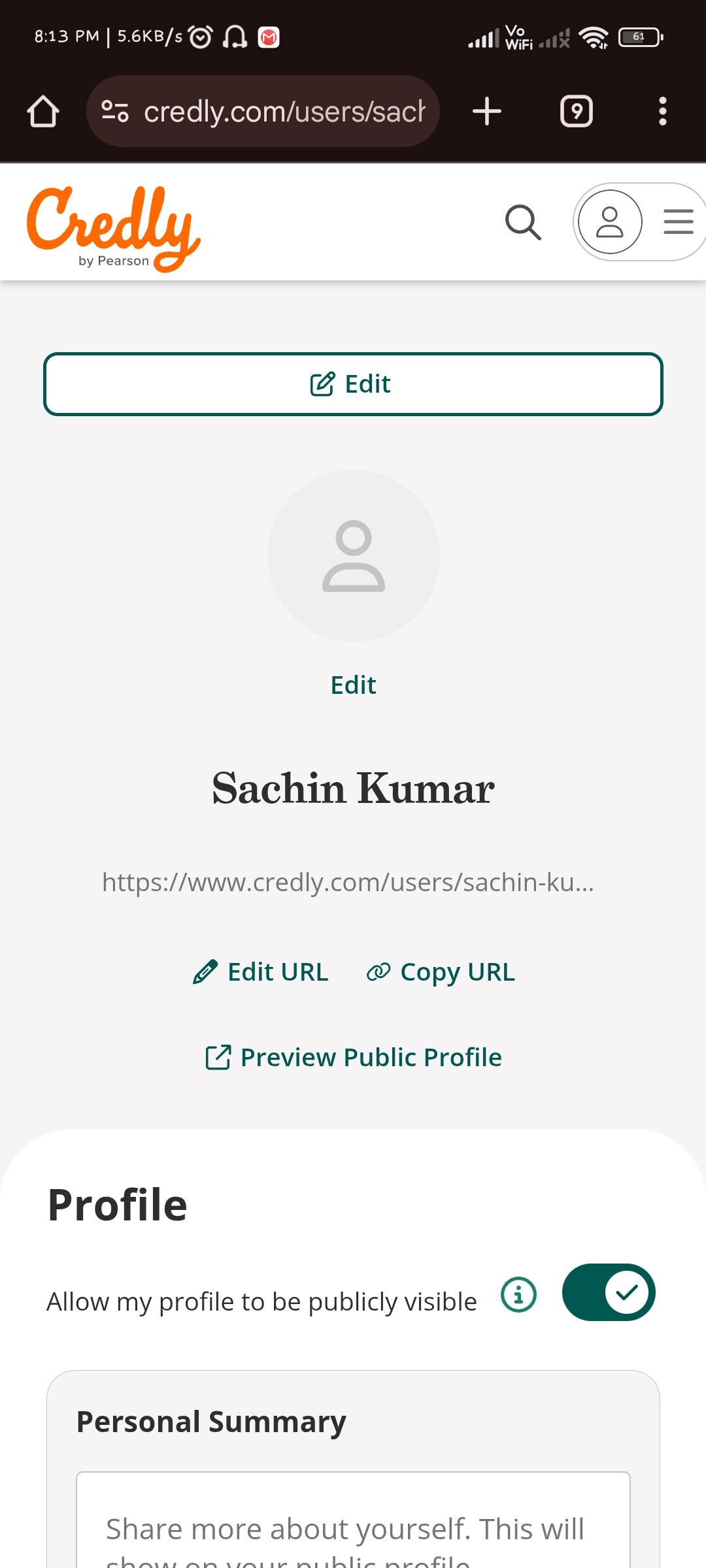Viewport: 706px width, 1568px height.
Task: Tap the Credly logo
Action: 113,227
